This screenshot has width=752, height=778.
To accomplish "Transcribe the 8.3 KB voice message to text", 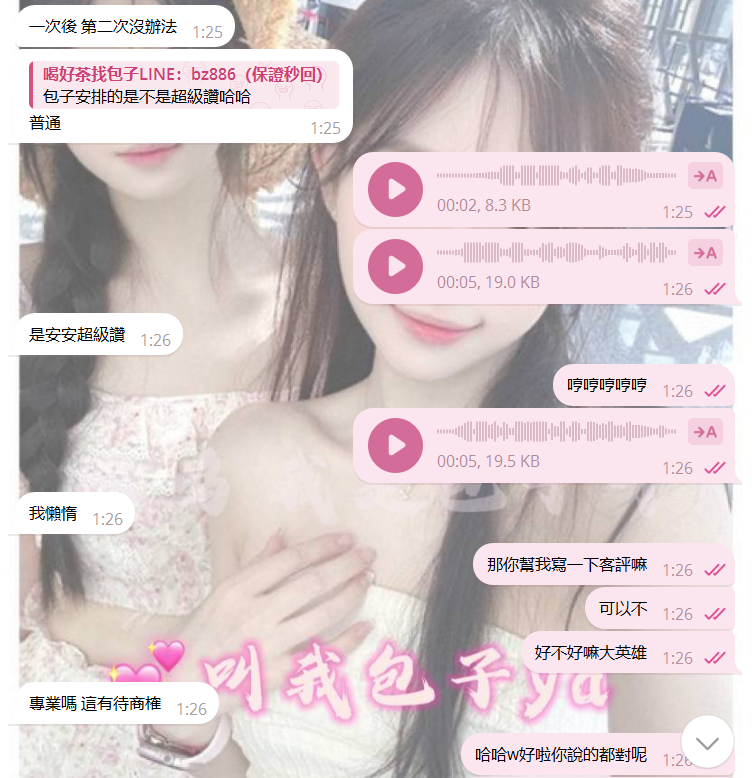I will (x=705, y=176).
